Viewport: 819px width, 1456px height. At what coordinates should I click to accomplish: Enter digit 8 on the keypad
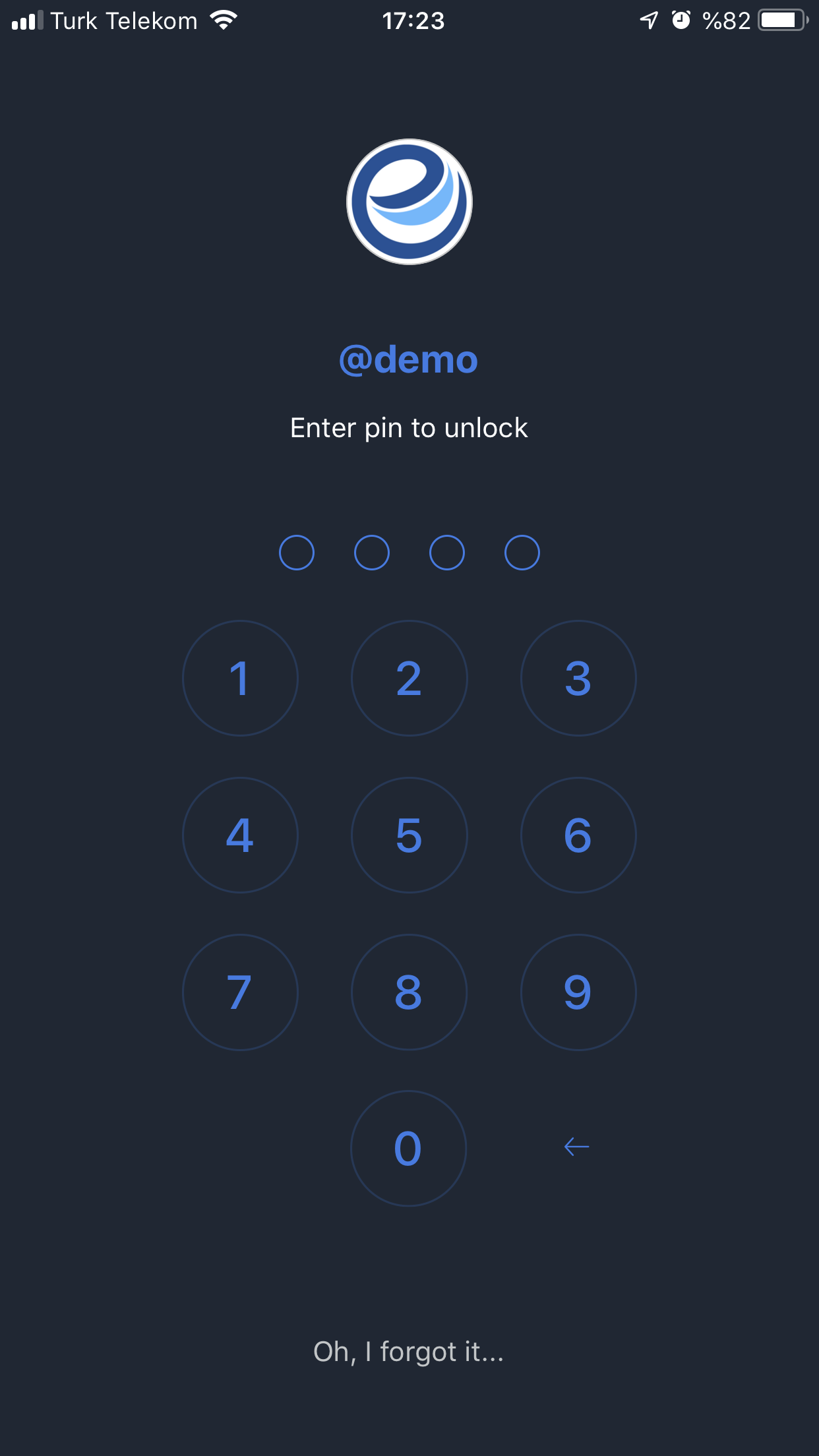coord(409,992)
